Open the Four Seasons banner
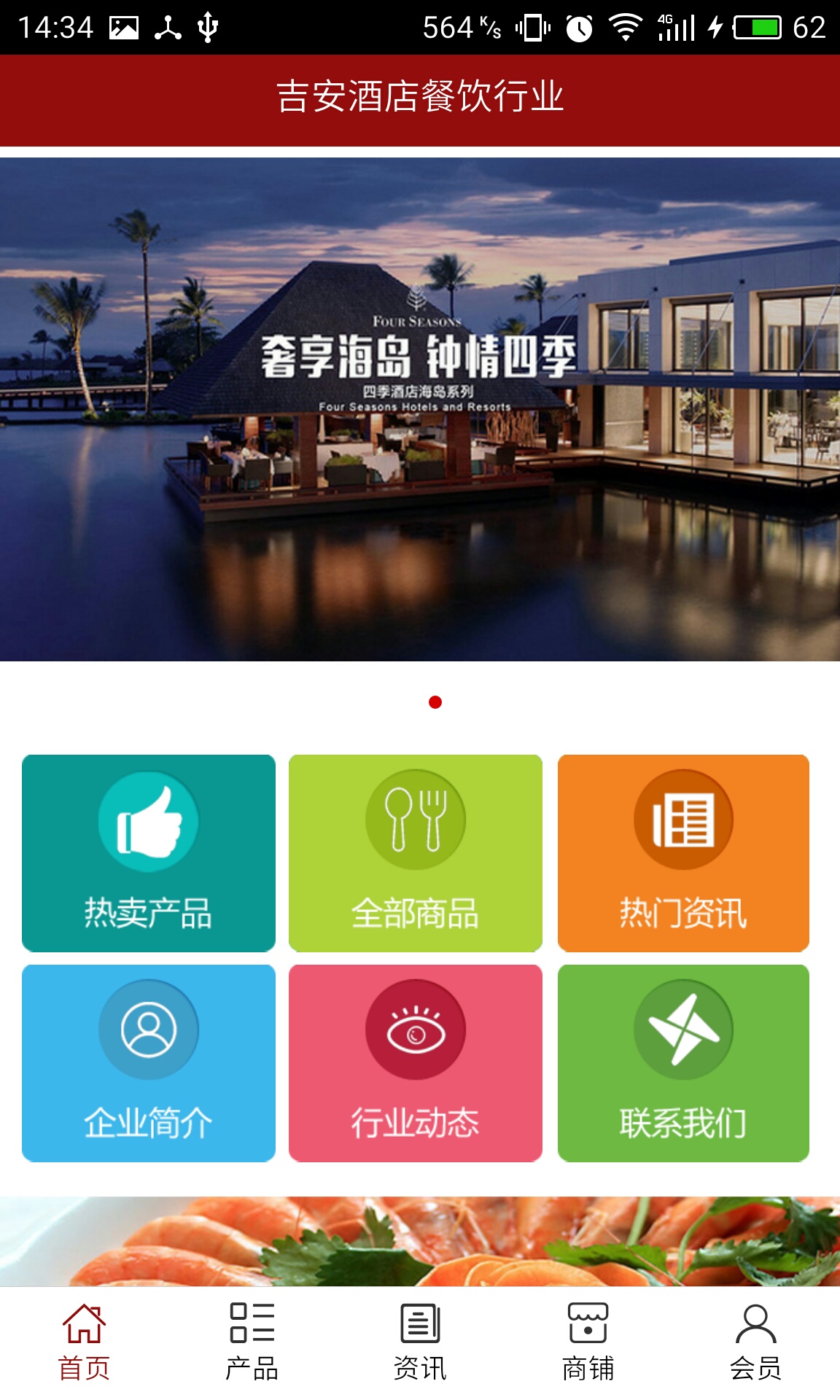840x1400 pixels. (420, 410)
